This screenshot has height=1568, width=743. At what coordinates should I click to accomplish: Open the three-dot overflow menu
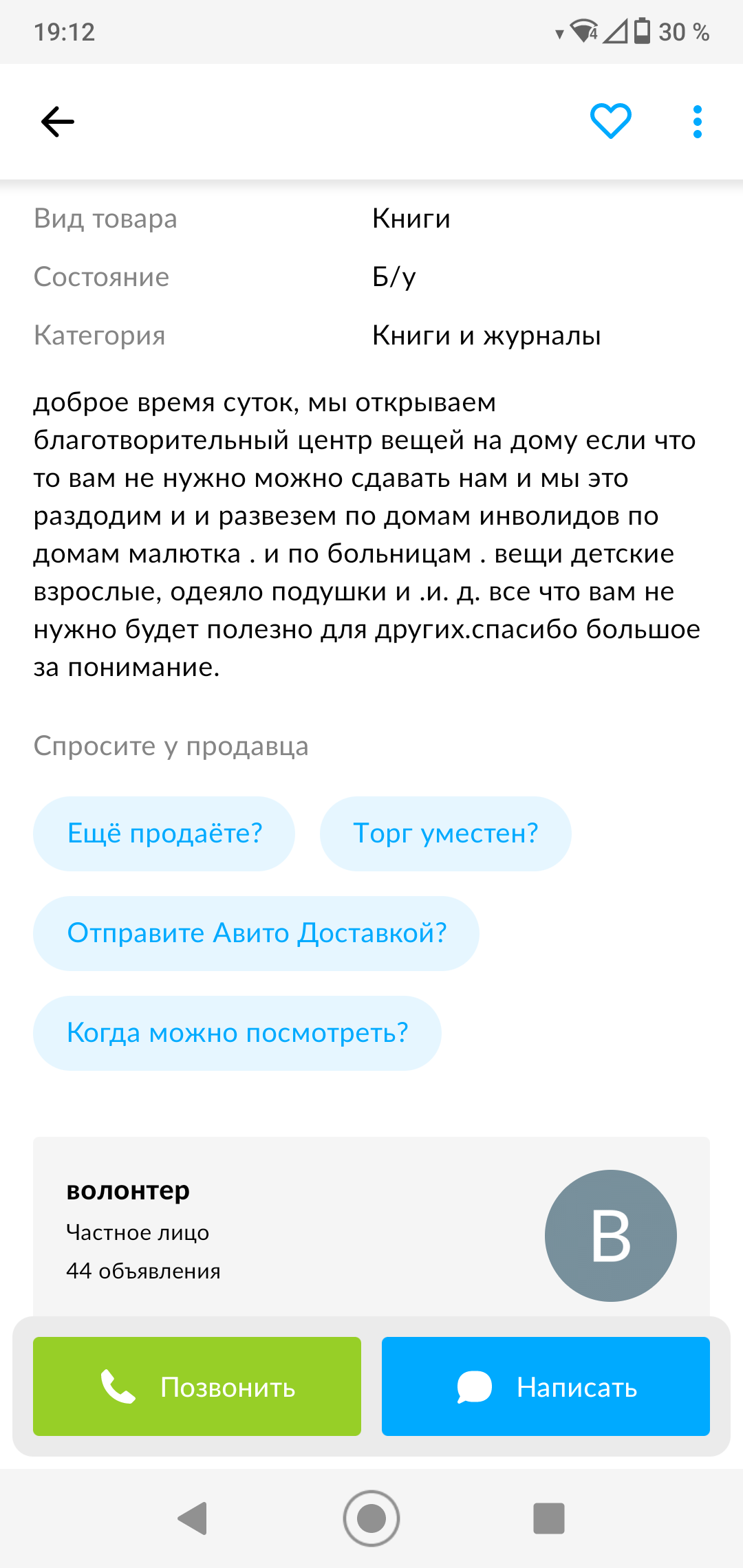tap(697, 122)
